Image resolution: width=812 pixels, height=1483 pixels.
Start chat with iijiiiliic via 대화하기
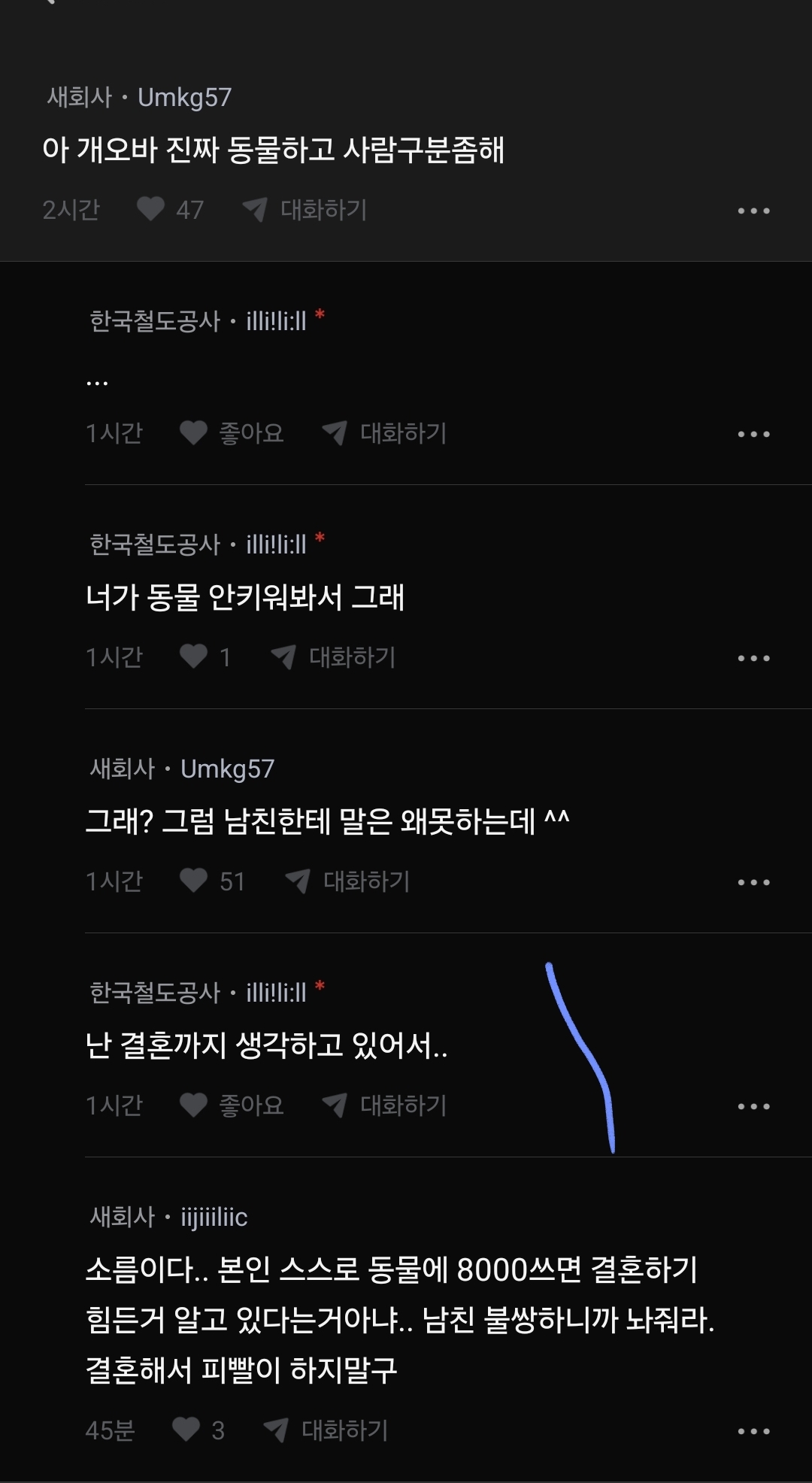tap(326, 1430)
